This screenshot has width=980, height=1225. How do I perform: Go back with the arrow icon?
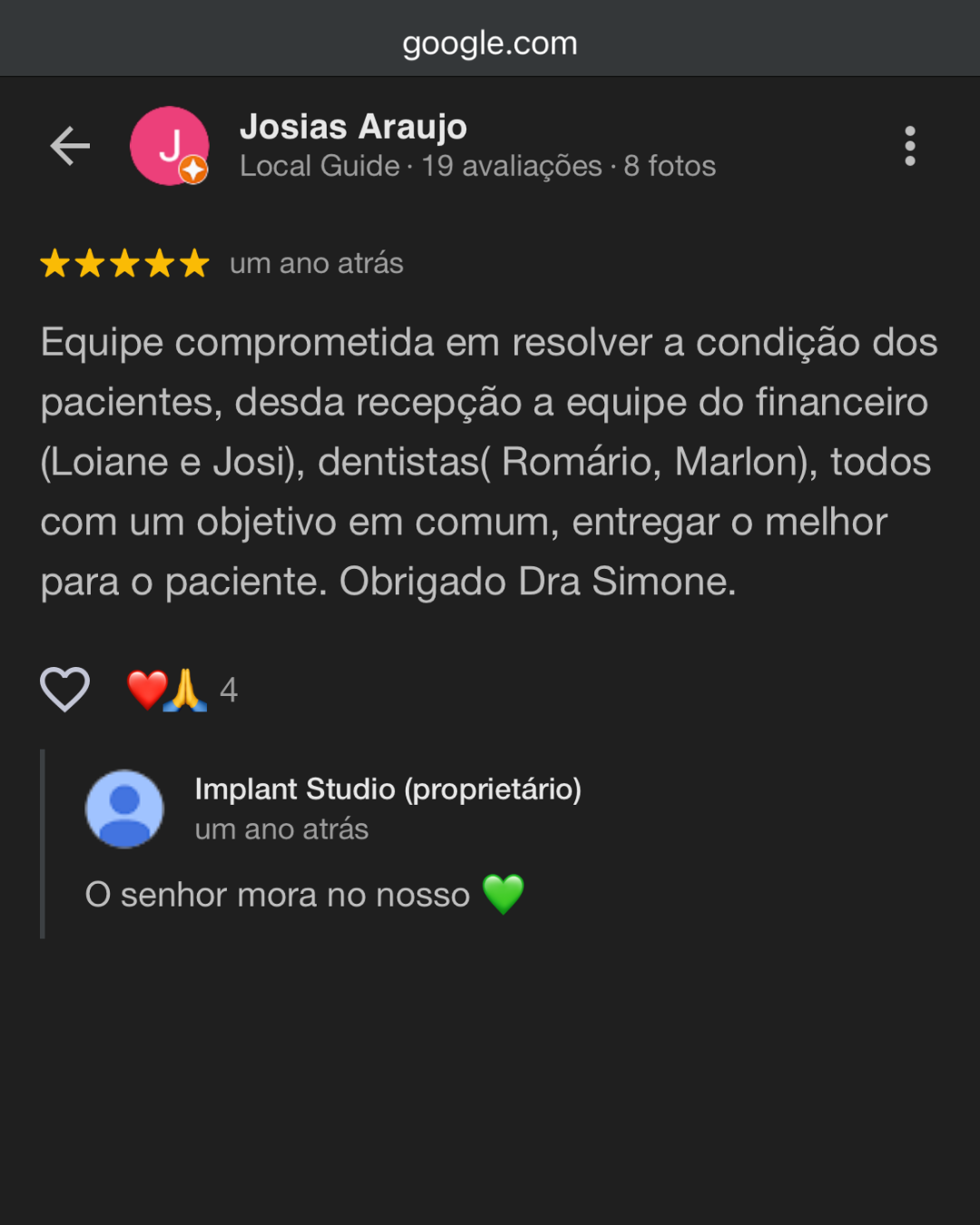click(70, 146)
